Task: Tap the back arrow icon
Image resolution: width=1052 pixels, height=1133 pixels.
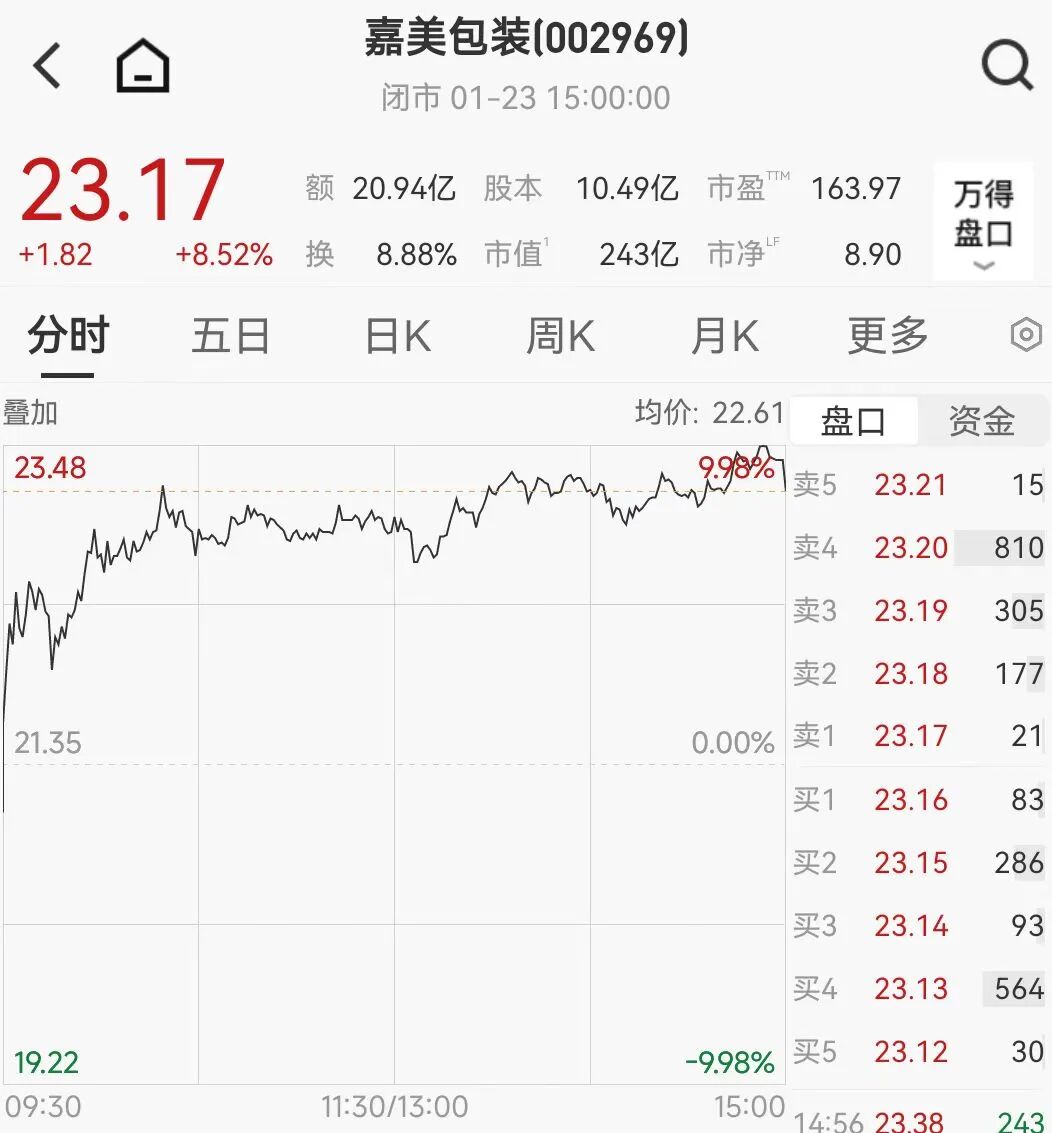Action: pyautogui.click(x=46, y=67)
